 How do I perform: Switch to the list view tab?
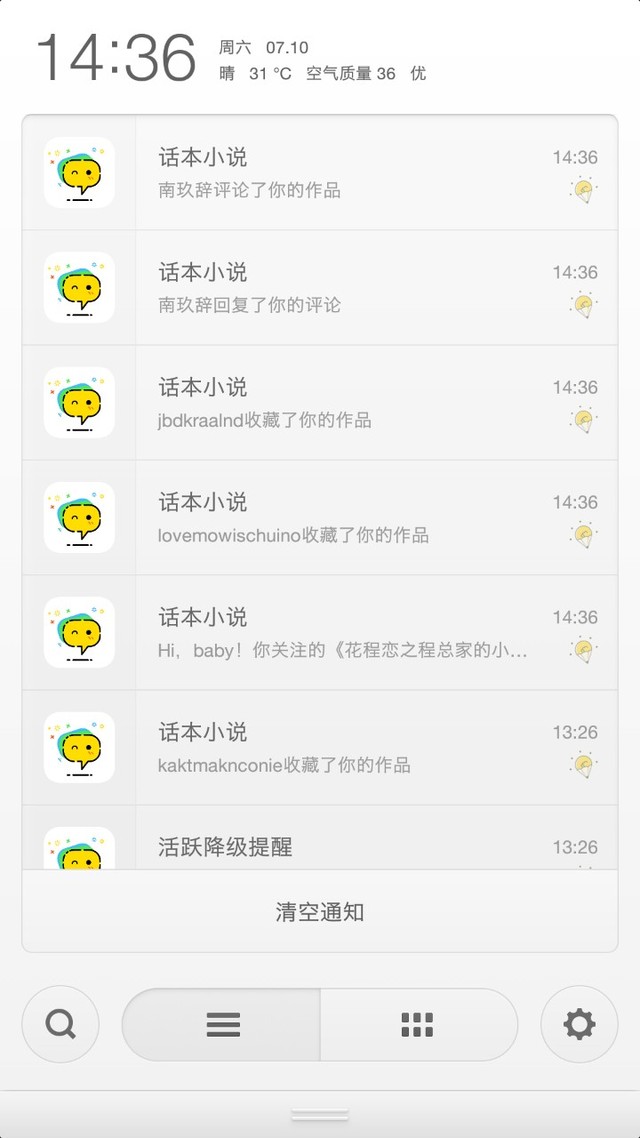(x=221, y=1024)
